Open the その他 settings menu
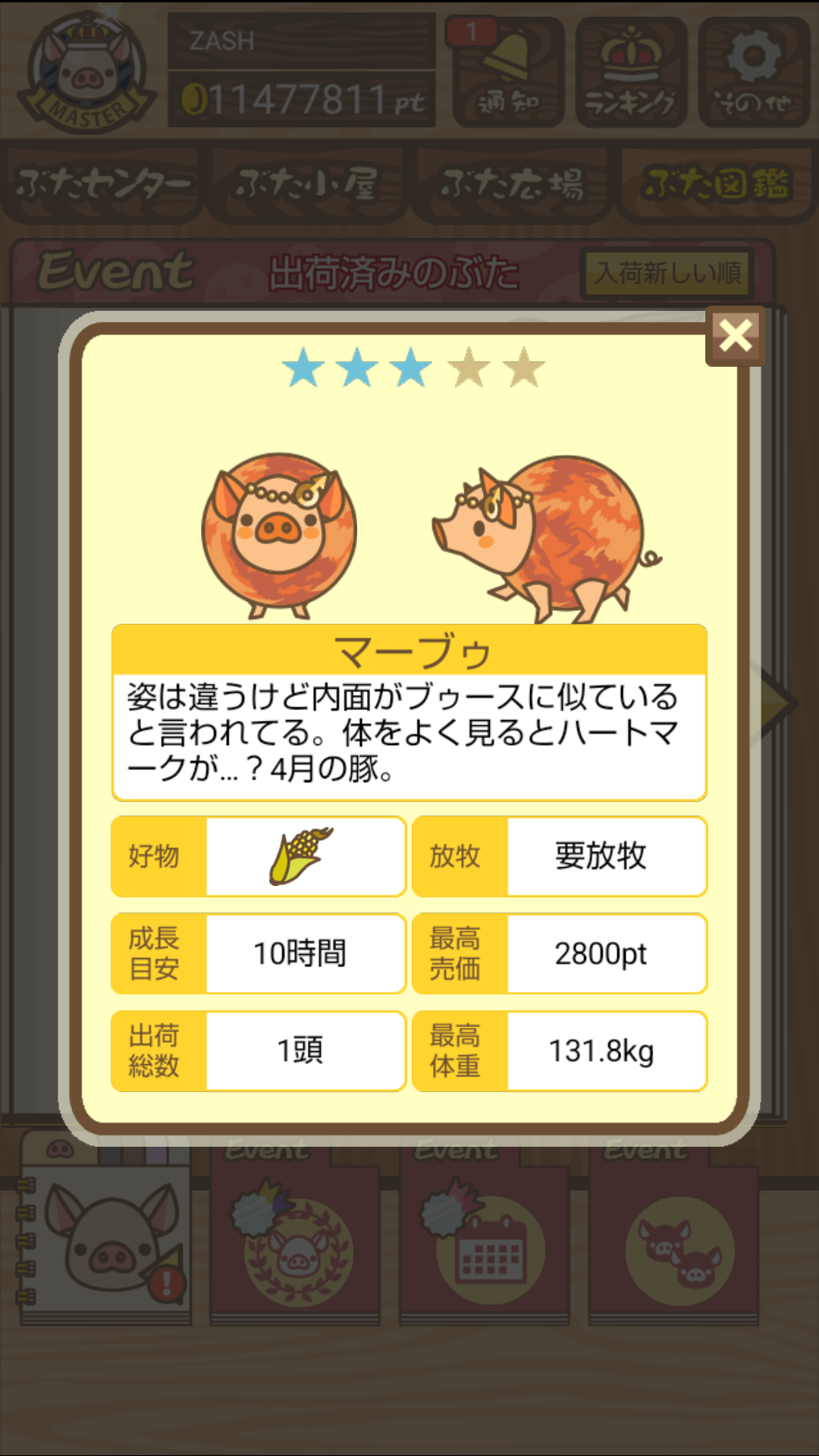The width and height of the screenshot is (819, 1456). (x=754, y=73)
